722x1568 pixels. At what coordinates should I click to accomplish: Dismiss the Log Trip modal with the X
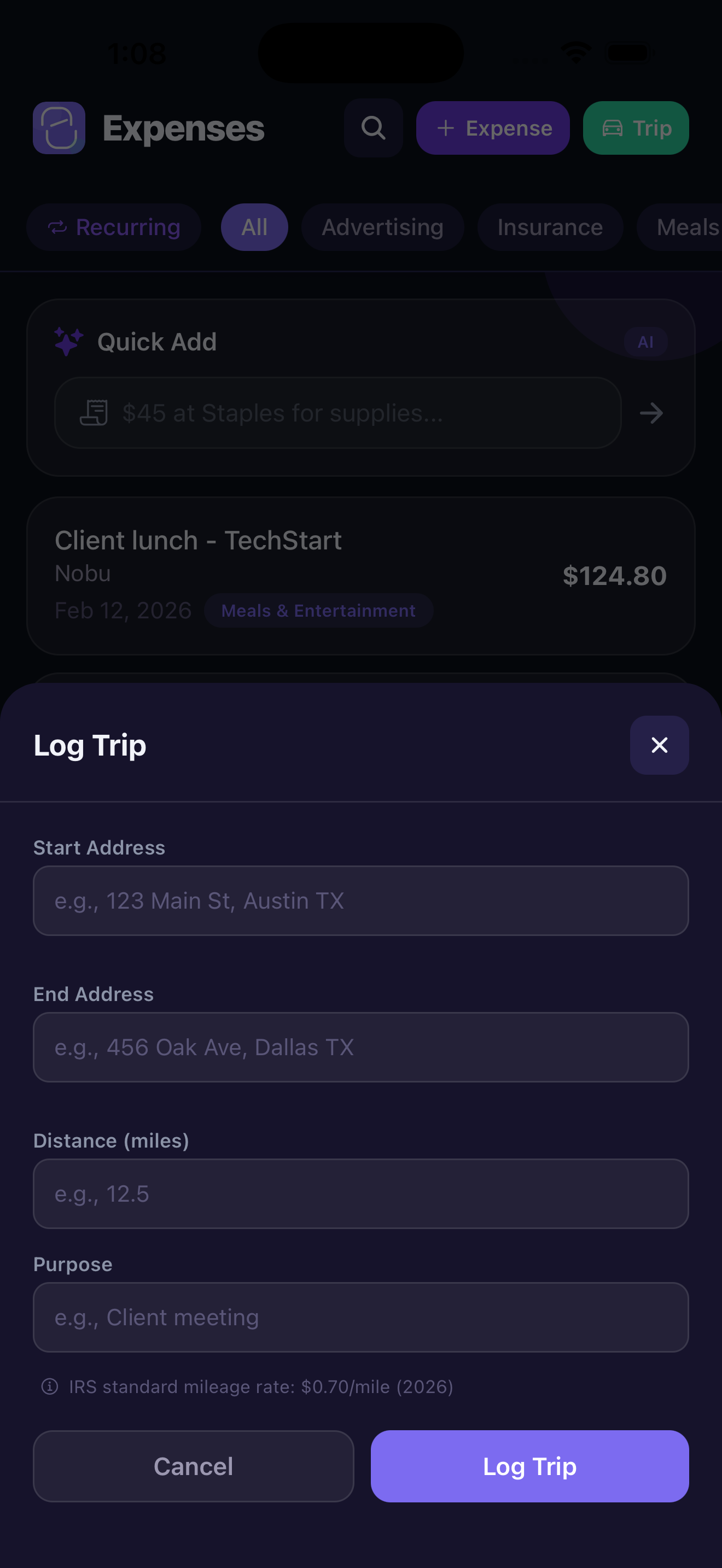pyautogui.click(x=659, y=745)
